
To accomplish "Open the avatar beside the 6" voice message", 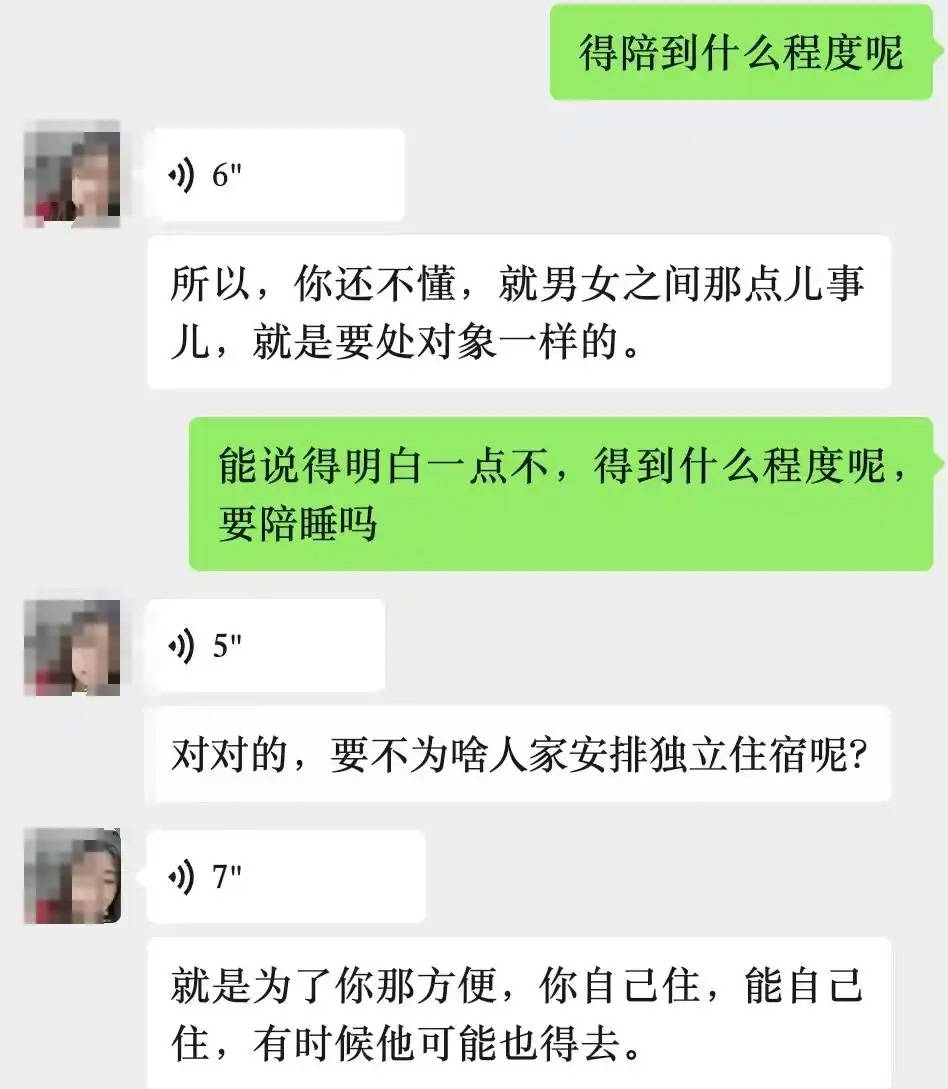I will [72, 176].
